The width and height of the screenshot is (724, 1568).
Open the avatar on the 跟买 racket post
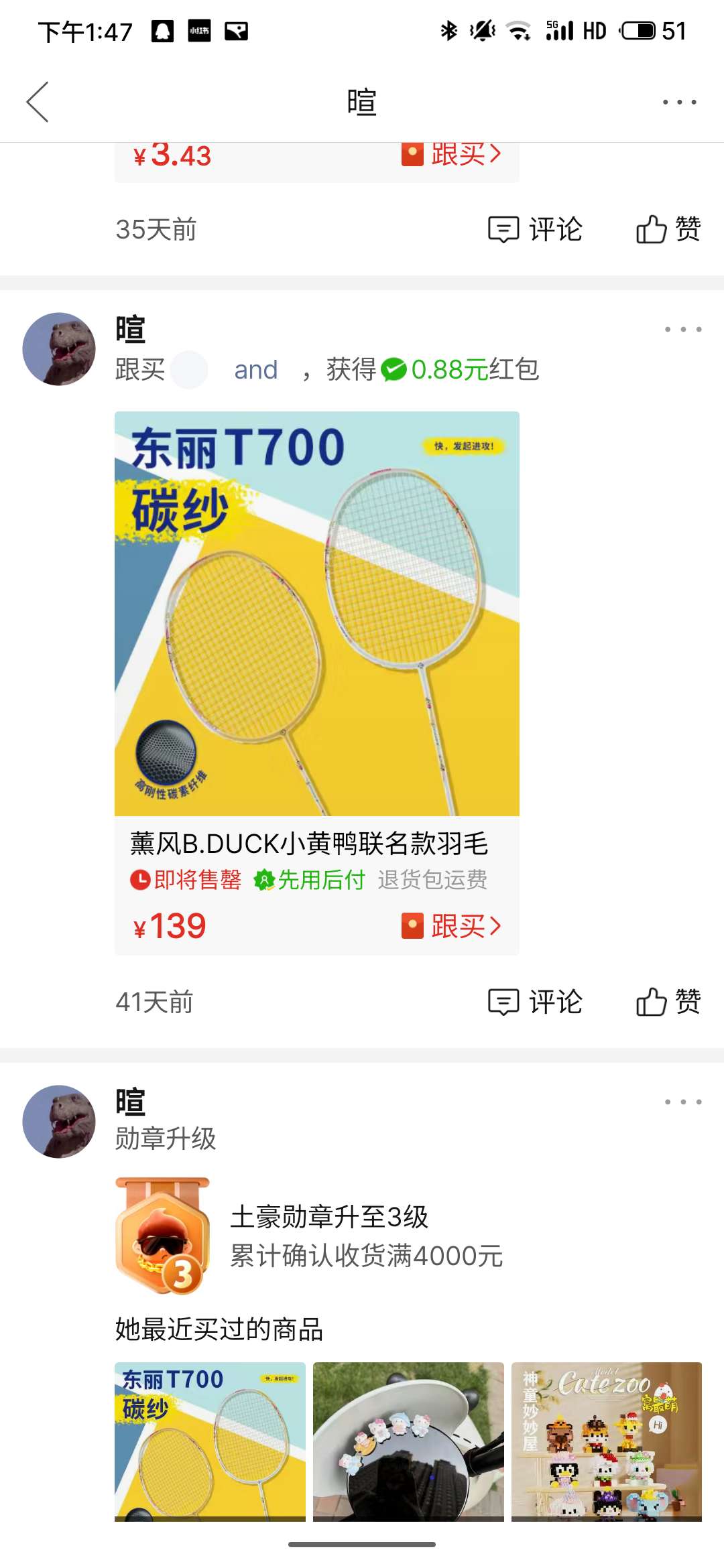59,349
